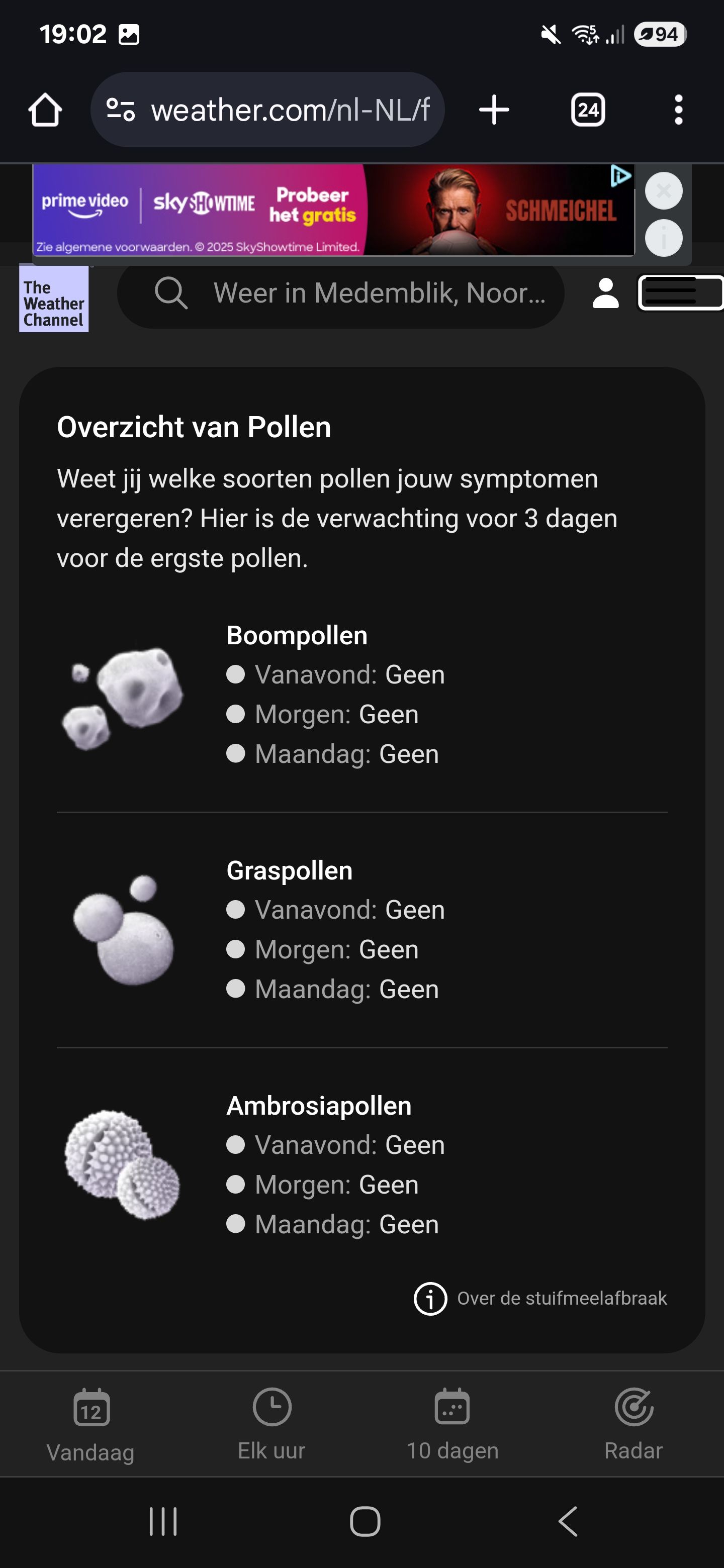Image resolution: width=724 pixels, height=1568 pixels.
Task: Go back using the Android back button
Action: (566, 1522)
